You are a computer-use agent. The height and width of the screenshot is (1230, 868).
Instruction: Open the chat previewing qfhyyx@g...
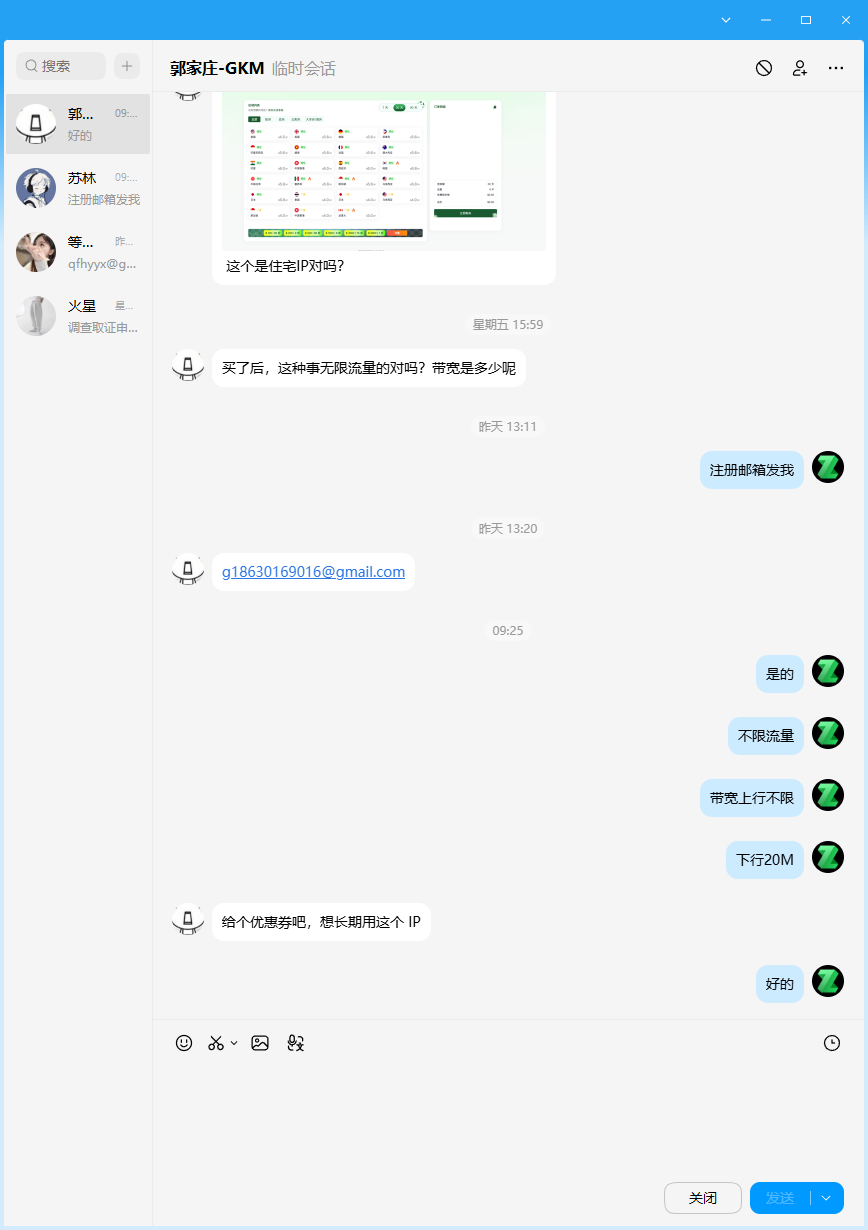(78, 252)
